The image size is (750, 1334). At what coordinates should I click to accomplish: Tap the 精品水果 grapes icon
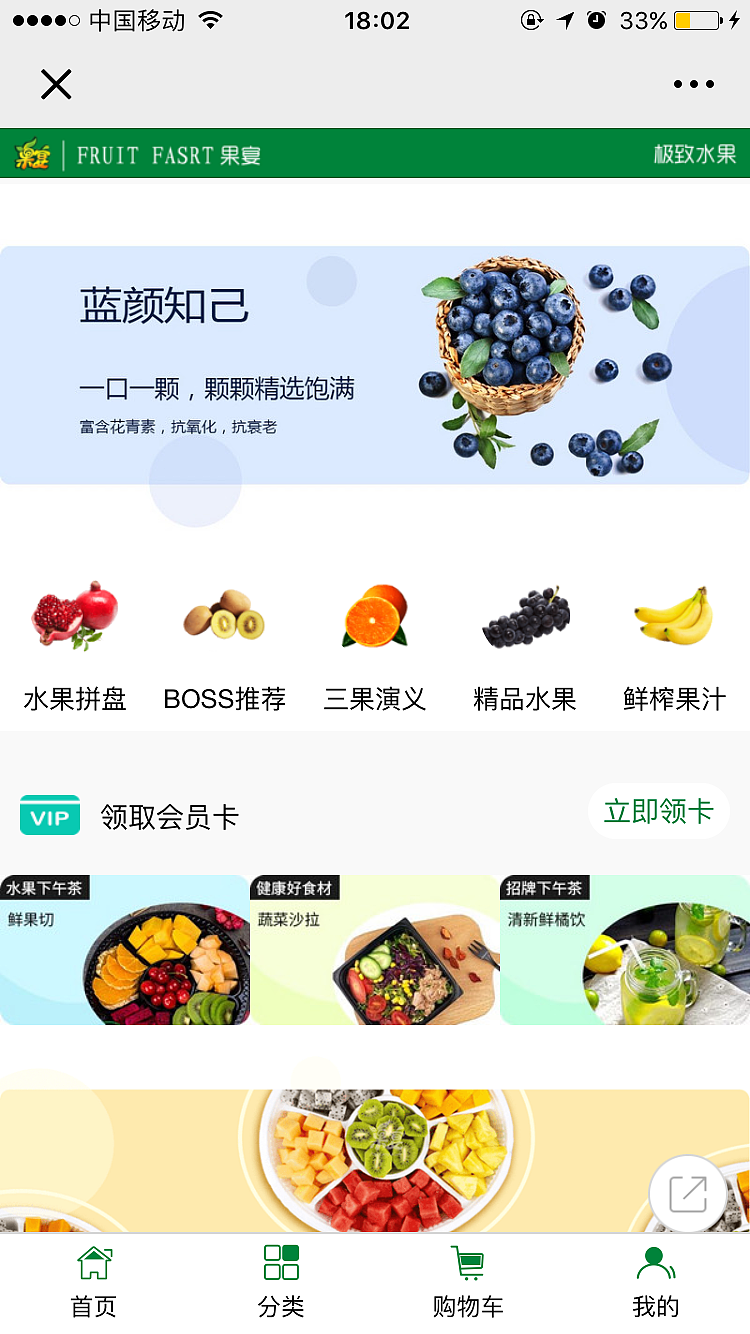(525, 615)
